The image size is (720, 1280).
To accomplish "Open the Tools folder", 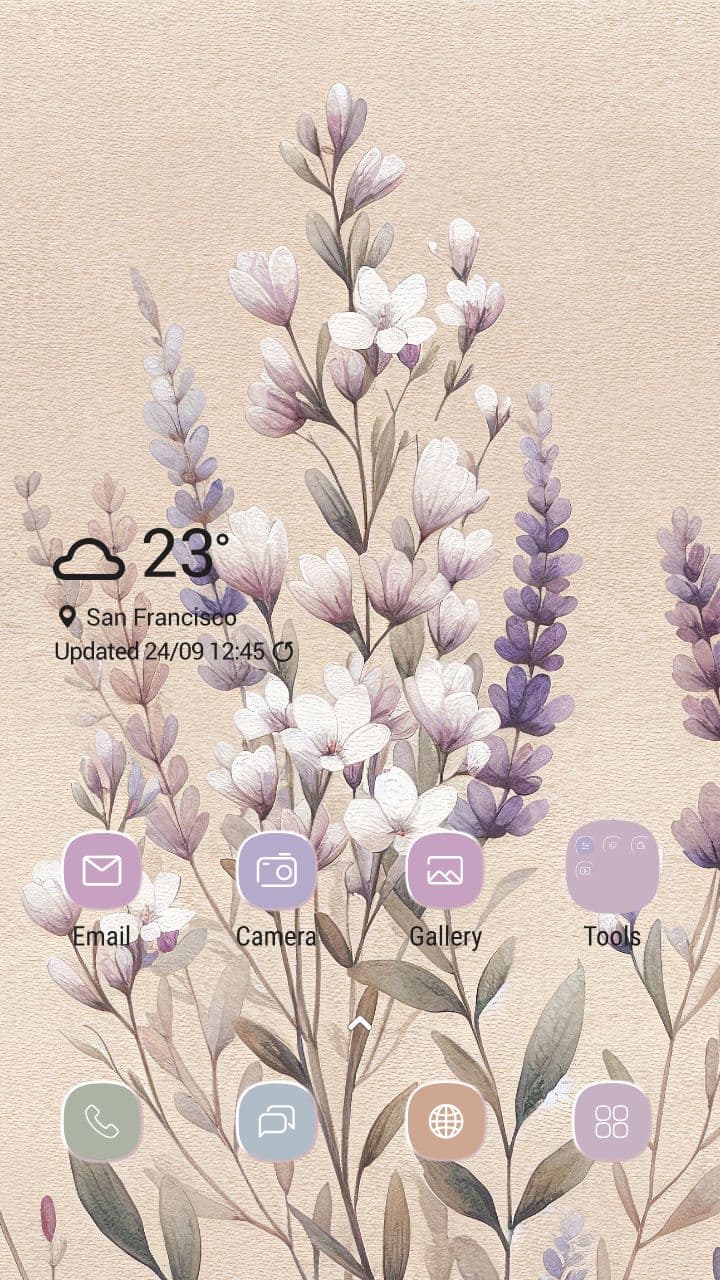I will [612, 868].
